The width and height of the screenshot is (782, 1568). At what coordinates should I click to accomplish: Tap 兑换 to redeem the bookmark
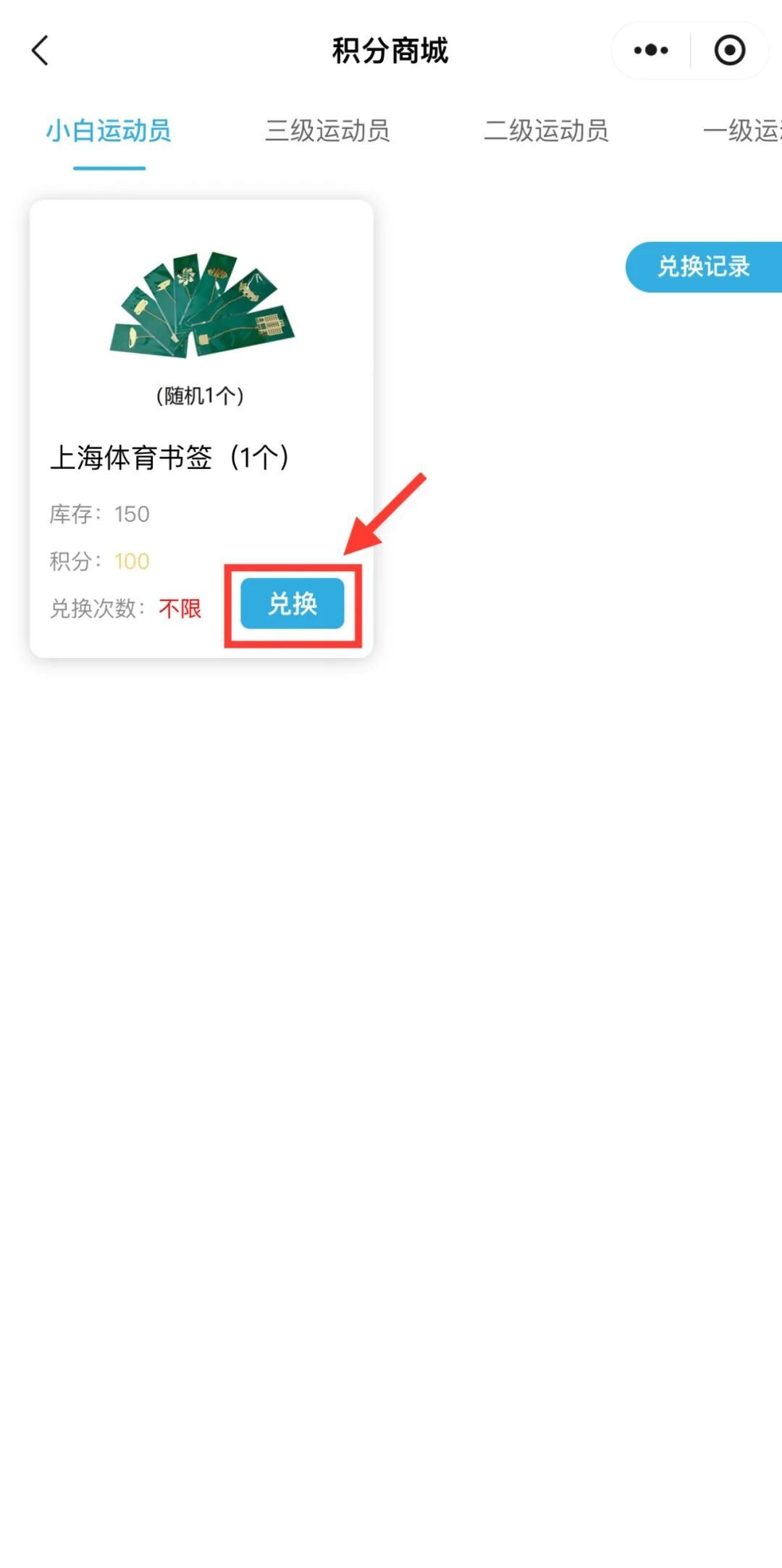[293, 604]
